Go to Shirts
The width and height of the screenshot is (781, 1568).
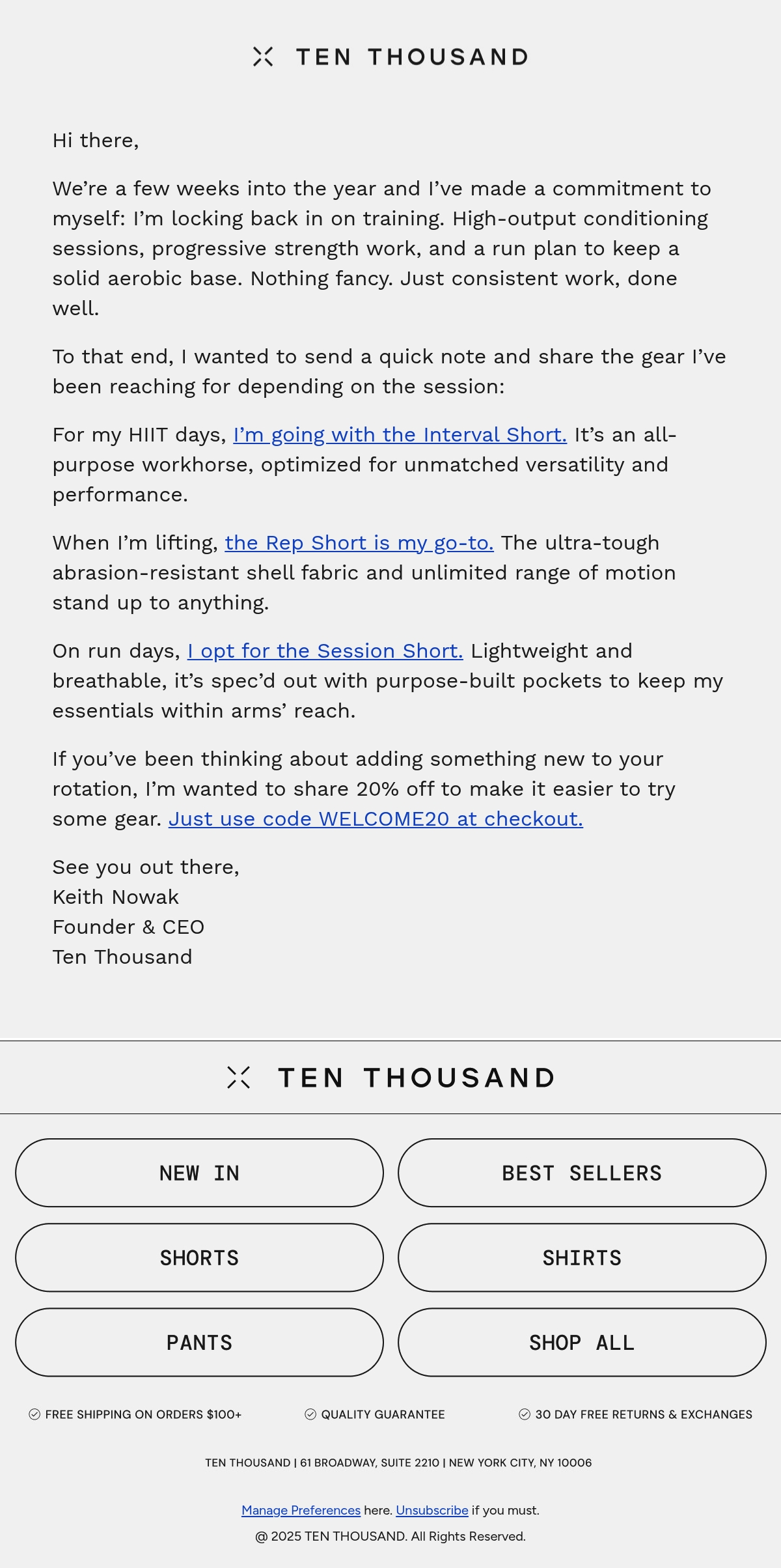(582, 1257)
